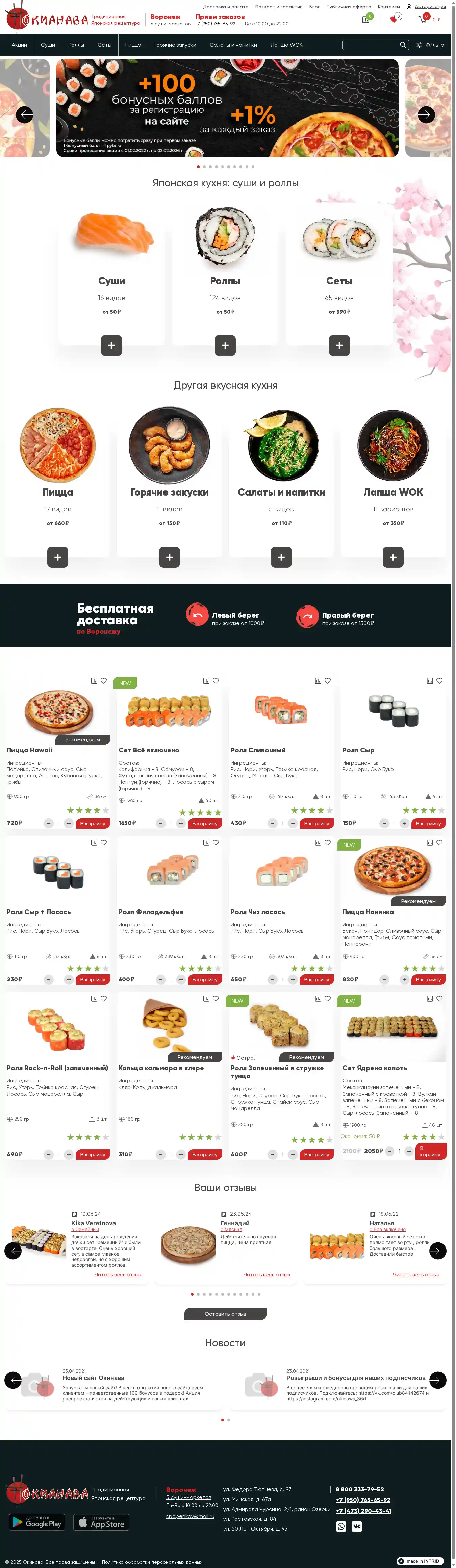The height and width of the screenshot is (1568, 456).
Task: Tap the Оставить отзыв button
Action: pos(225,1314)
